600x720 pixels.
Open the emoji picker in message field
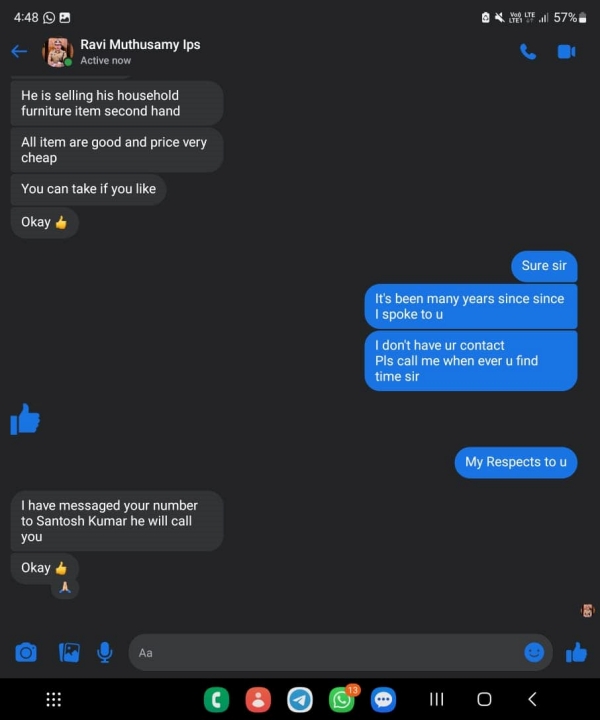tap(535, 652)
